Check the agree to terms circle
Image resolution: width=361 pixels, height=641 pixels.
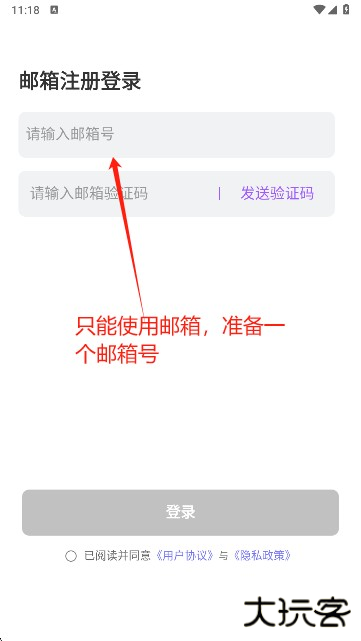coord(71,556)
